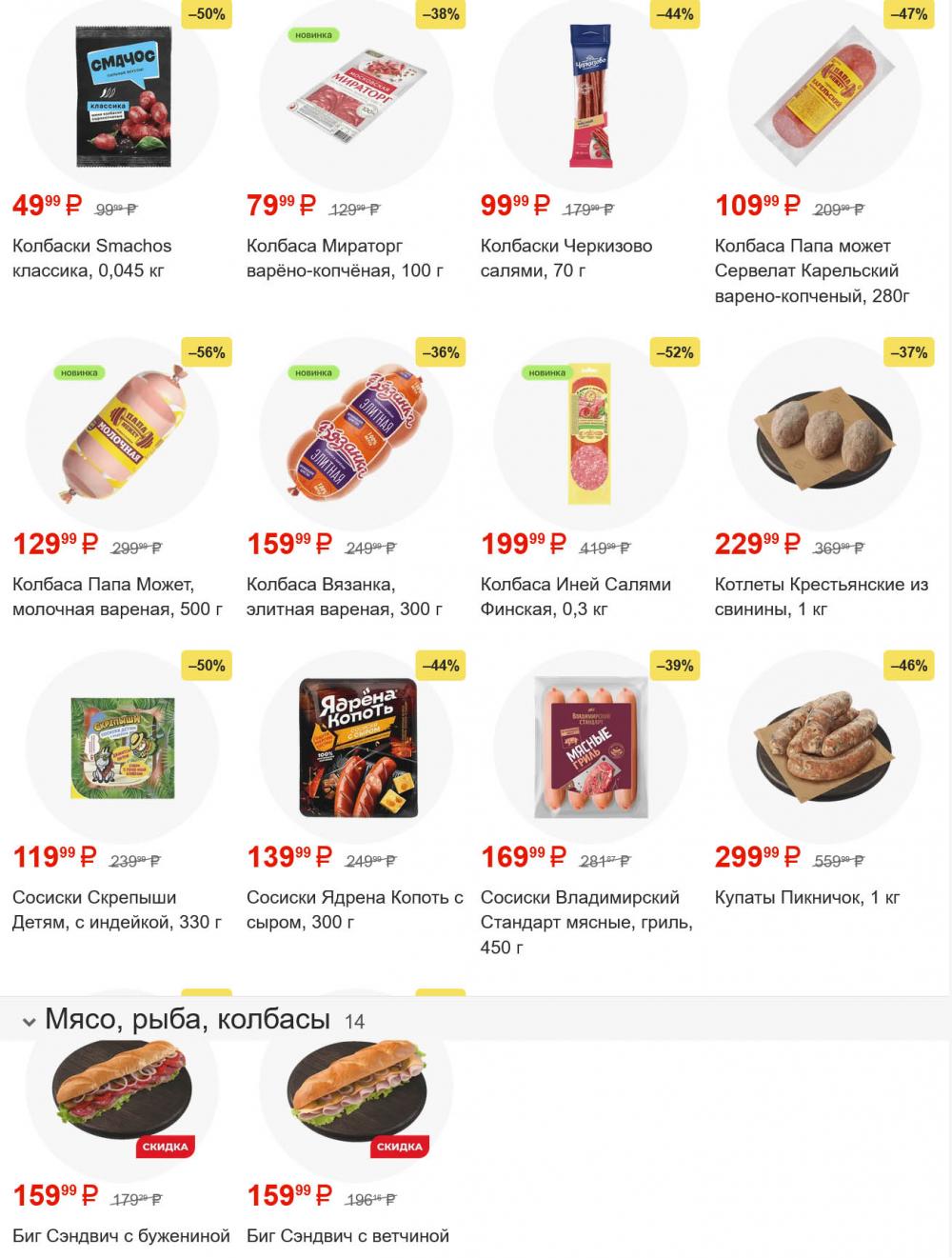
Task: Open Колбаса Мираторг варёно-копчёная card
Action: click(356, 97)
